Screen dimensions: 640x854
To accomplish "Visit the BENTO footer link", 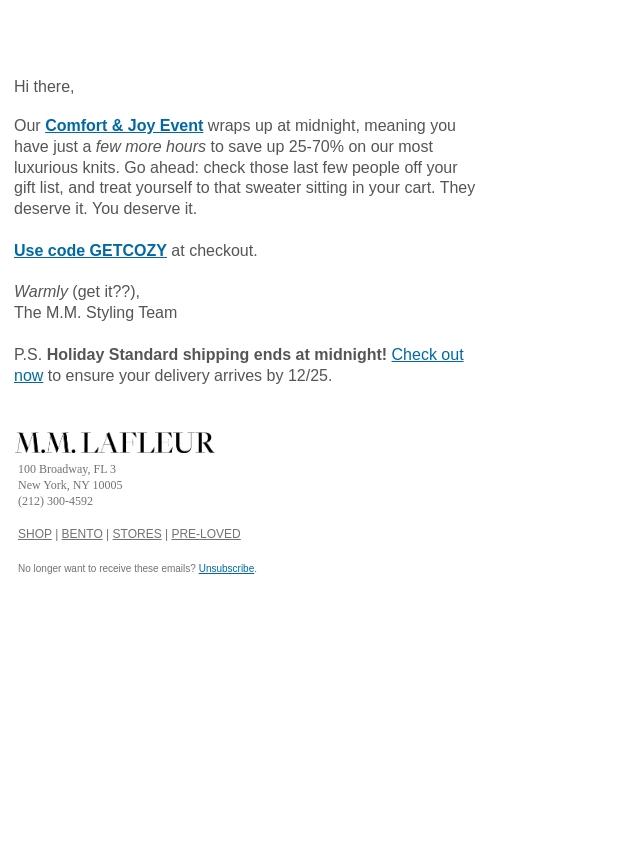I will [x=82, y=534].
